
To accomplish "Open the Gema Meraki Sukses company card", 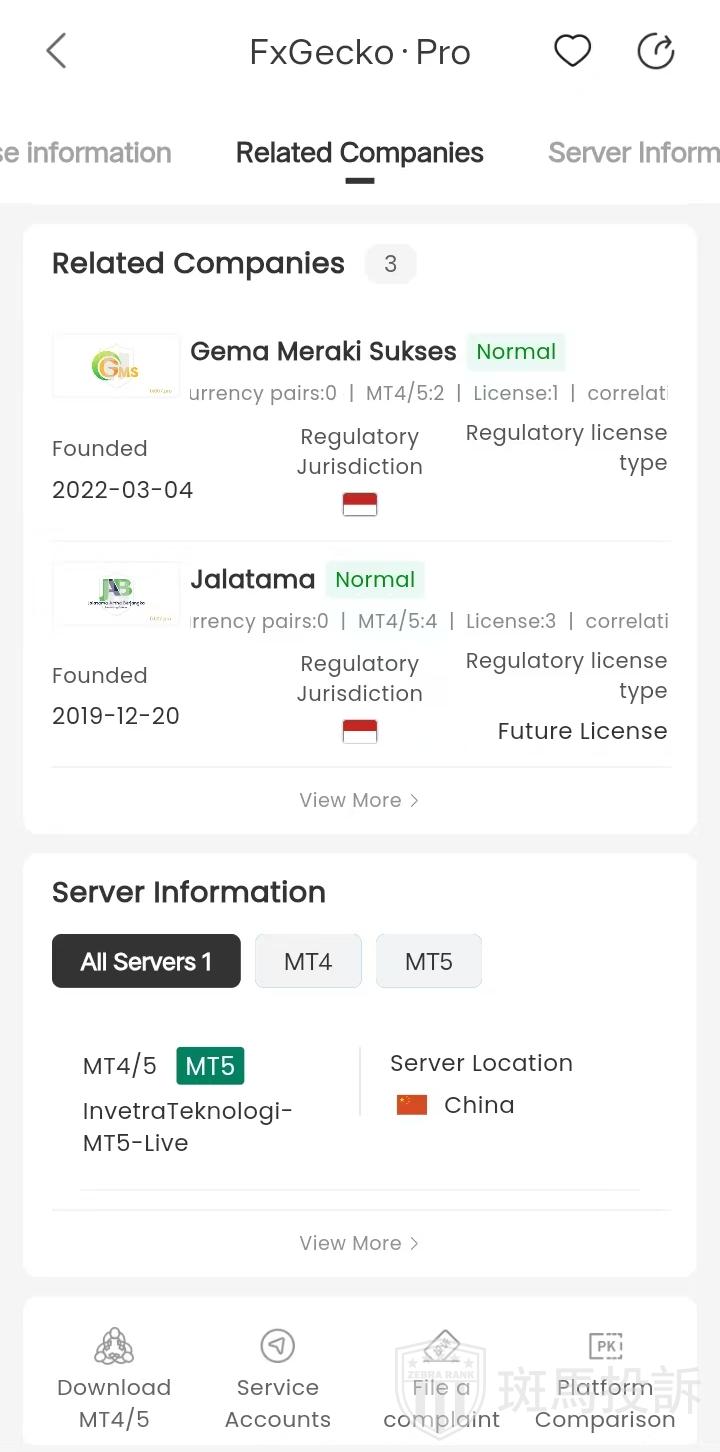I will [x=323, y=352].
